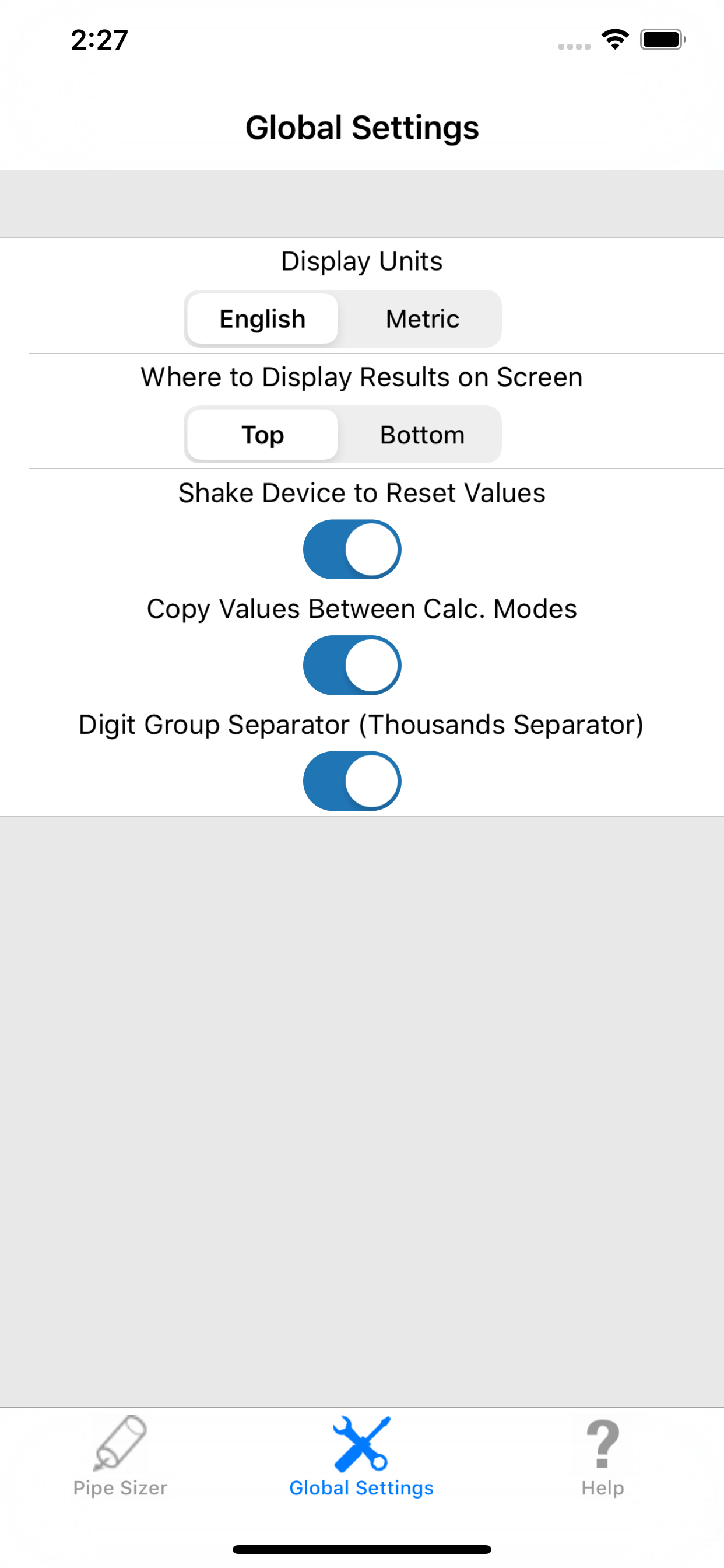
Task: Open the Pipe Sizer tab
Action: (121, 1457)
